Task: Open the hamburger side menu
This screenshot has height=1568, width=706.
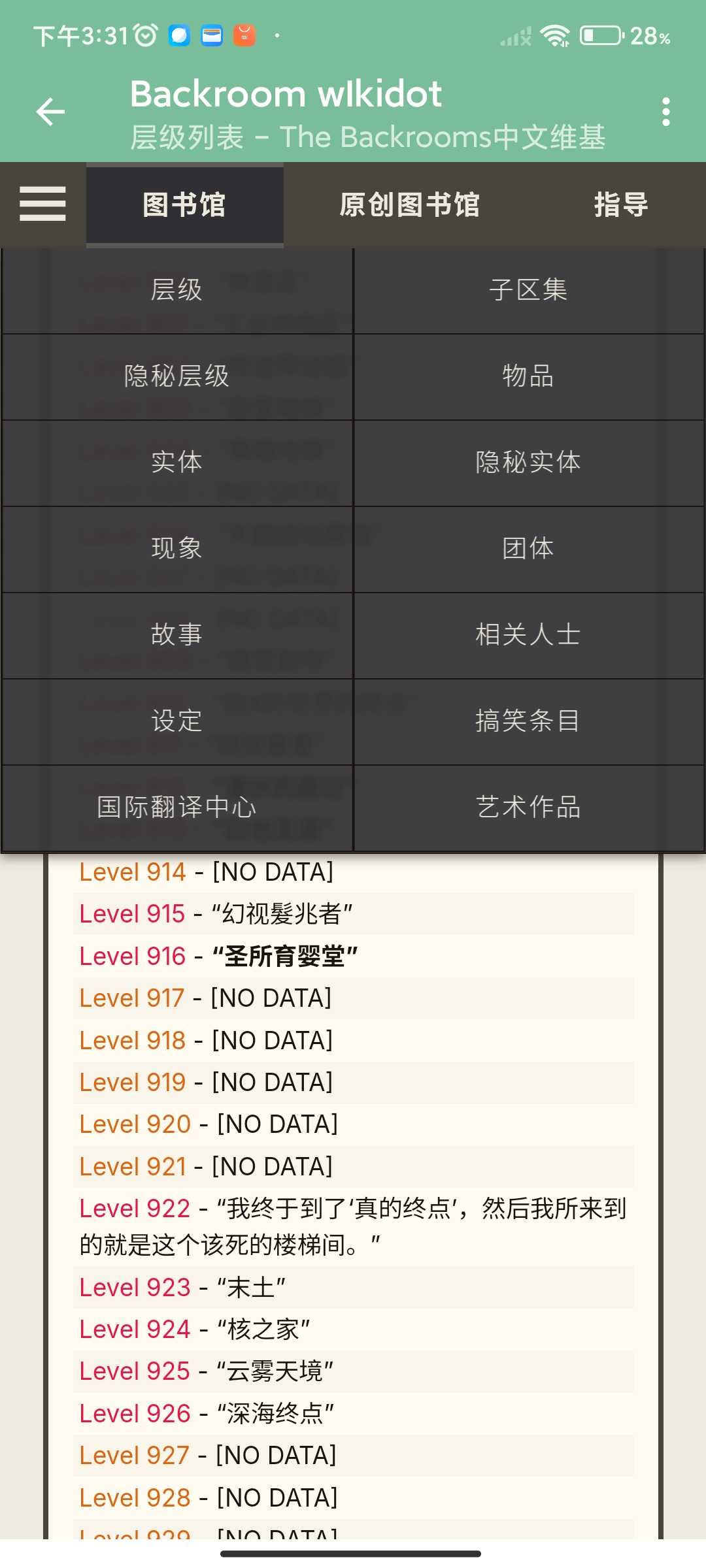Action: pos(42,204)
